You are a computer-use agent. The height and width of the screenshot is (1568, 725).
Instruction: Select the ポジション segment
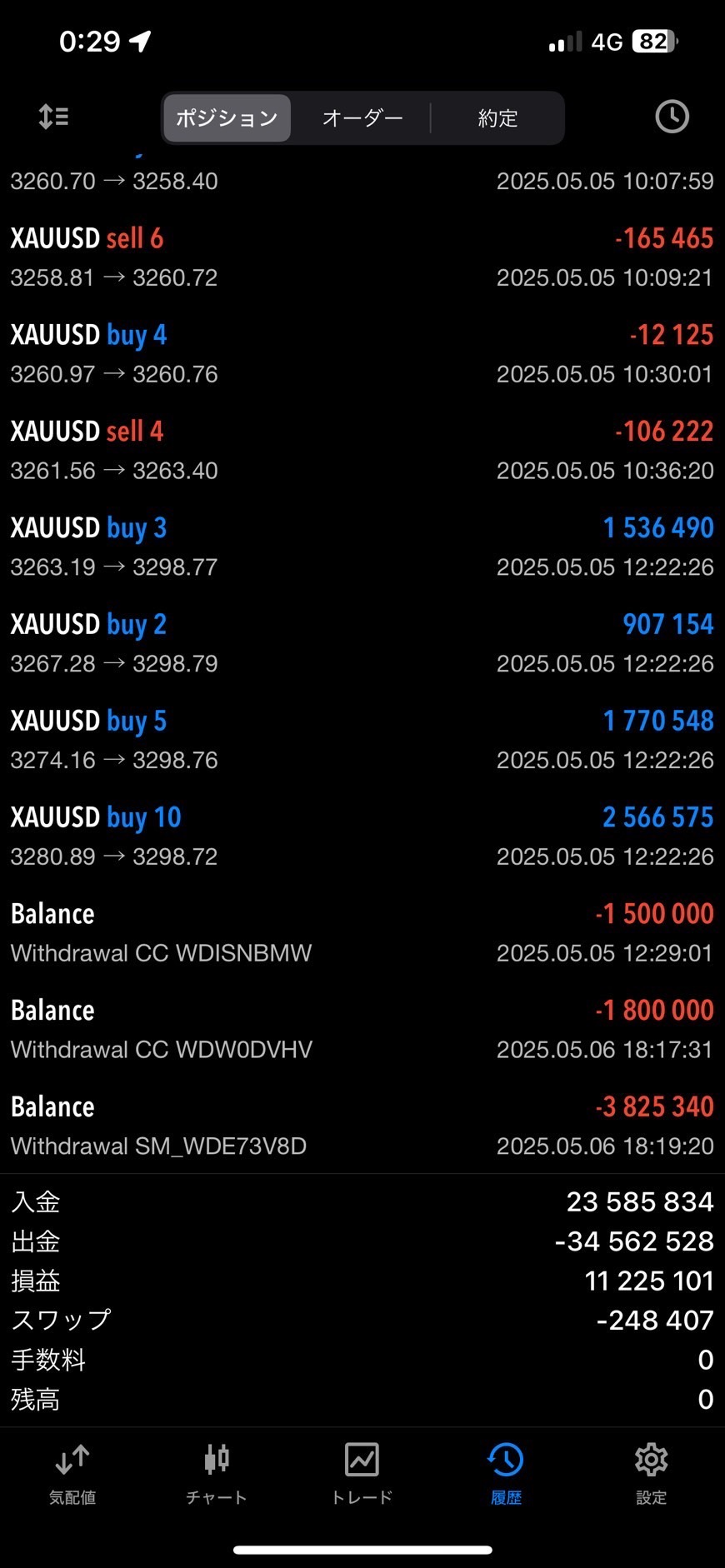point(227,118)
